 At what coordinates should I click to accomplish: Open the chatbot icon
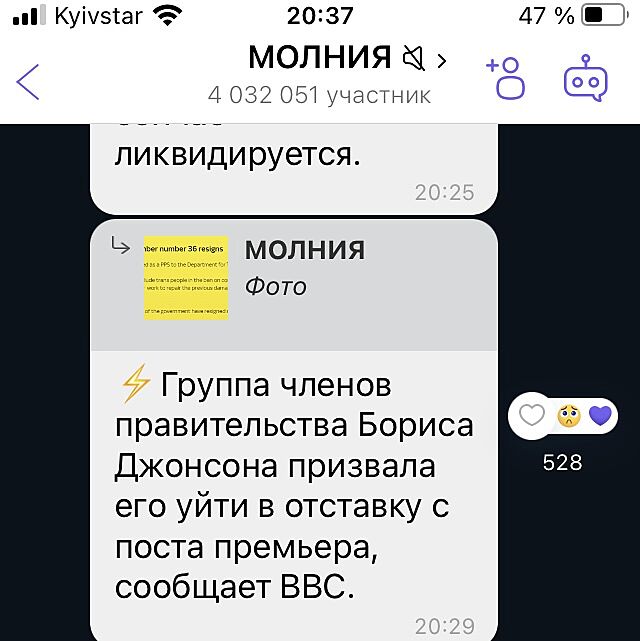585,78
